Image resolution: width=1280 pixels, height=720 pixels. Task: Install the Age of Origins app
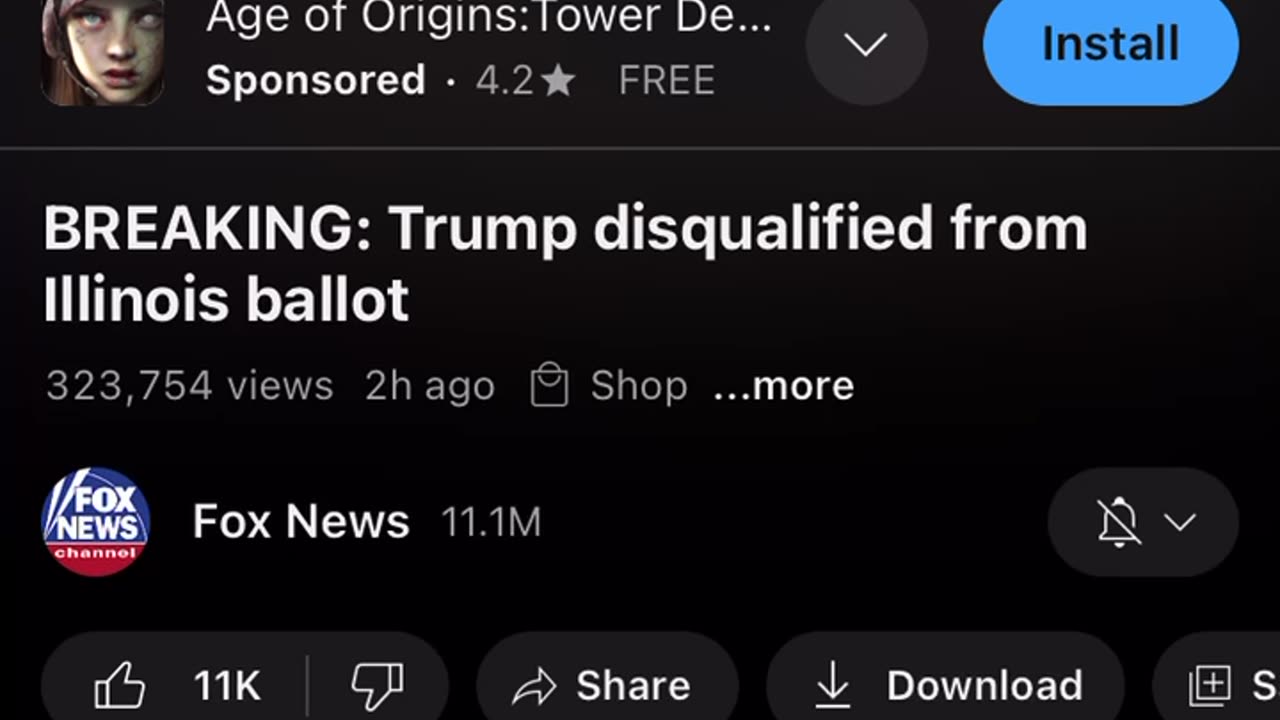[x=1110, y=45]
